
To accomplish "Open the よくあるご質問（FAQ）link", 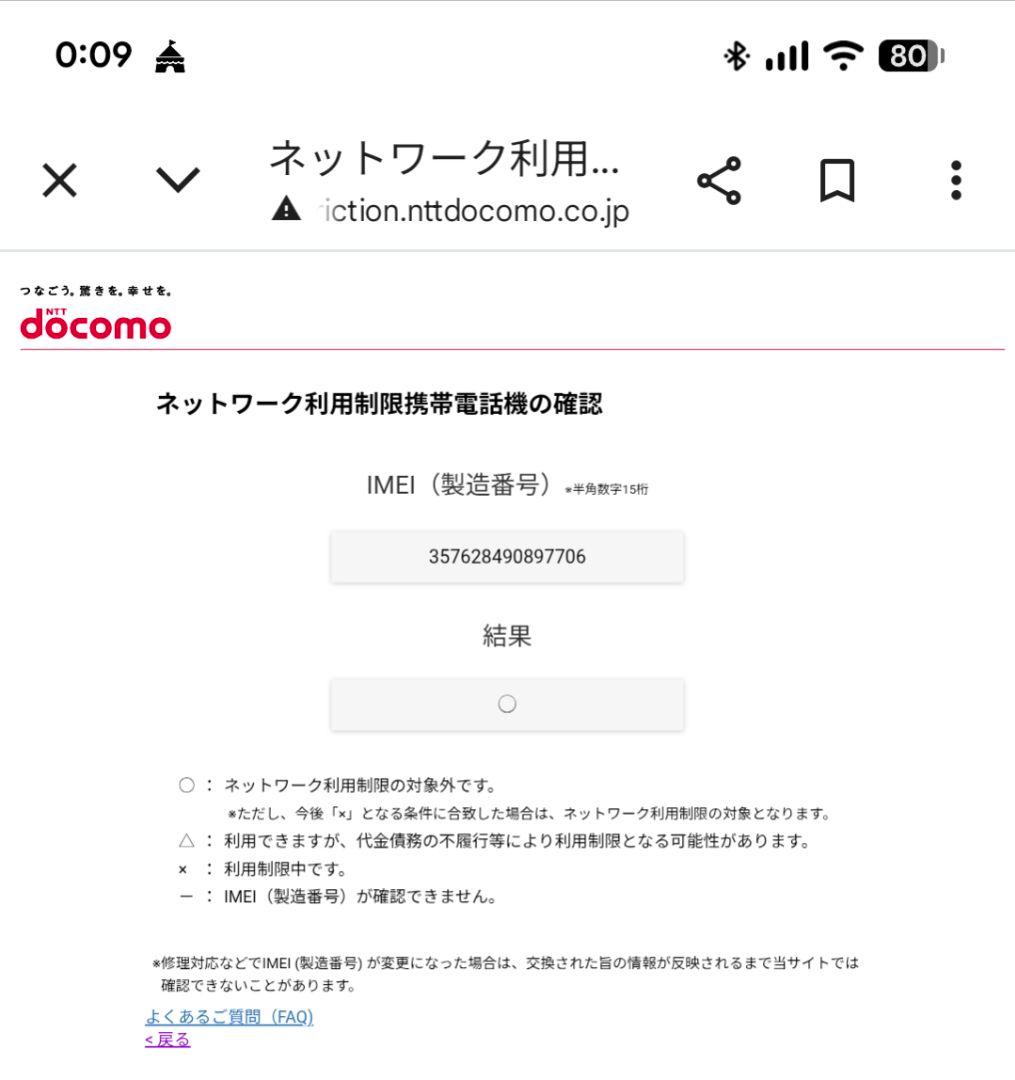I will pyautogui.click(x=230, y=1018).
